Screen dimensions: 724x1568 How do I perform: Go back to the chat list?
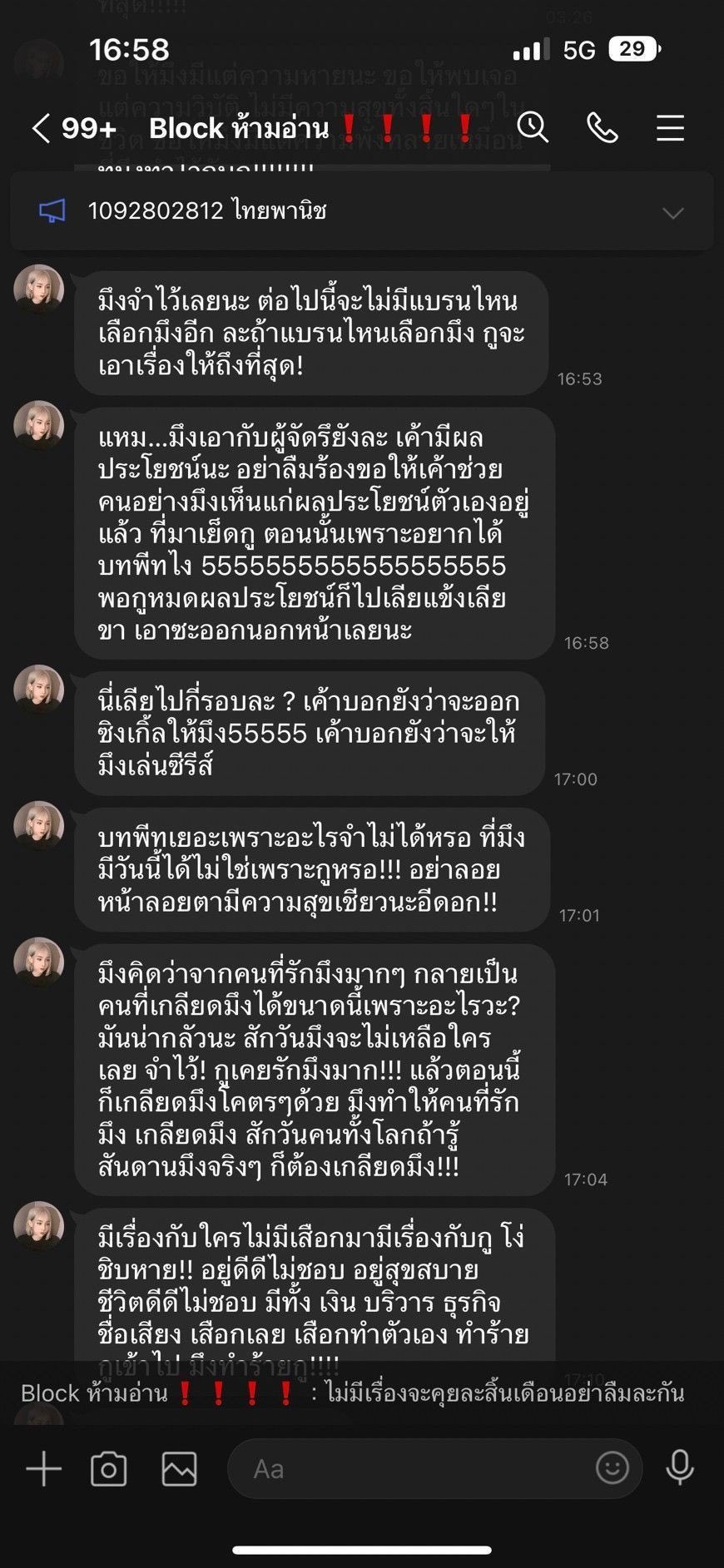point(42,129)
